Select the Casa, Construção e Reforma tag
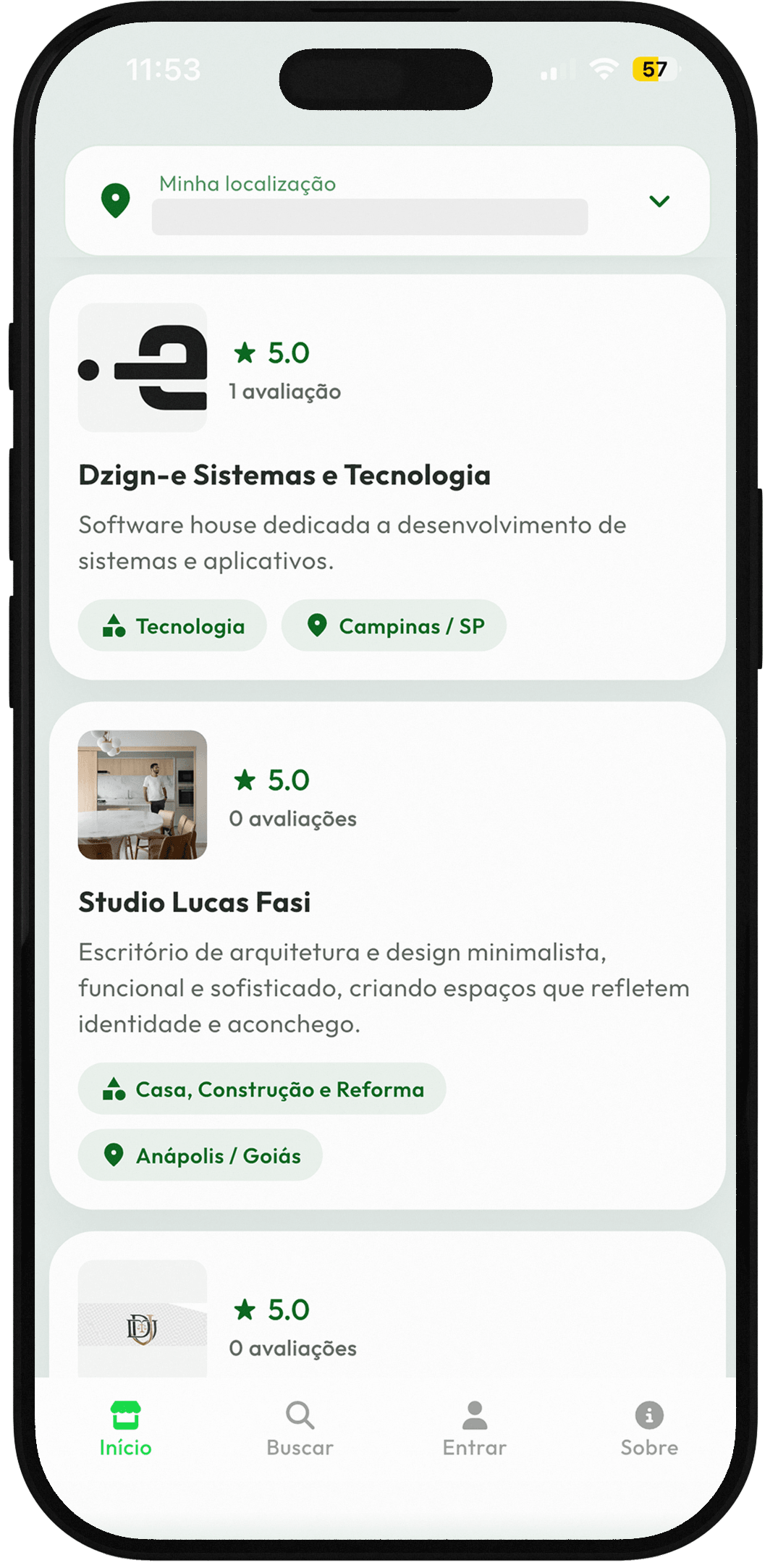 point(261,1088)
